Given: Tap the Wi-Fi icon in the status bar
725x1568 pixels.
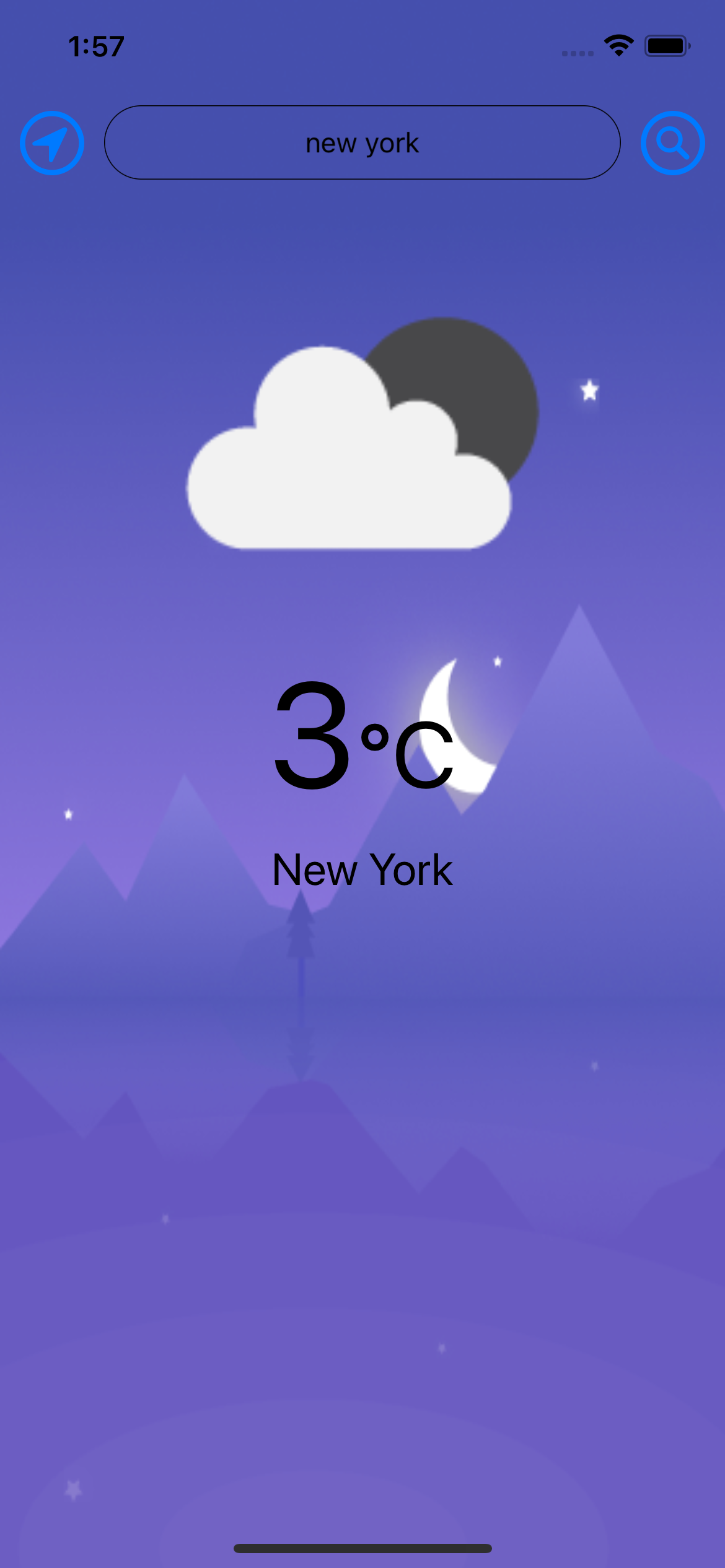Looking at the screenshot, I should pos(618,45).
